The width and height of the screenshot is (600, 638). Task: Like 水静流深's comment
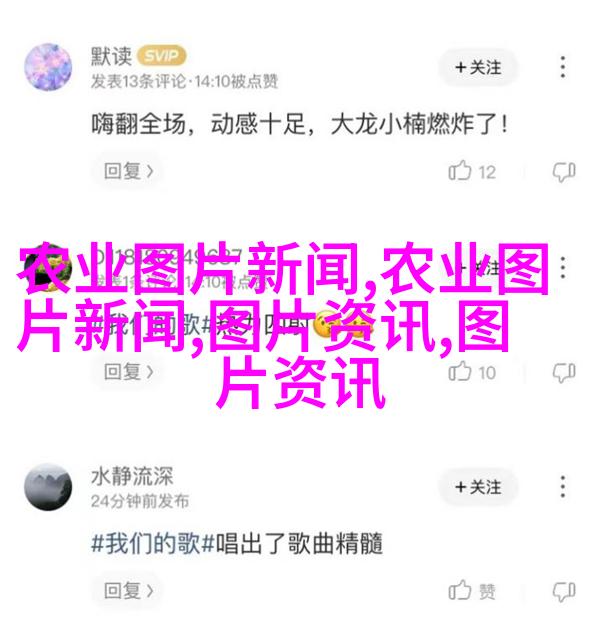(472, 591)
